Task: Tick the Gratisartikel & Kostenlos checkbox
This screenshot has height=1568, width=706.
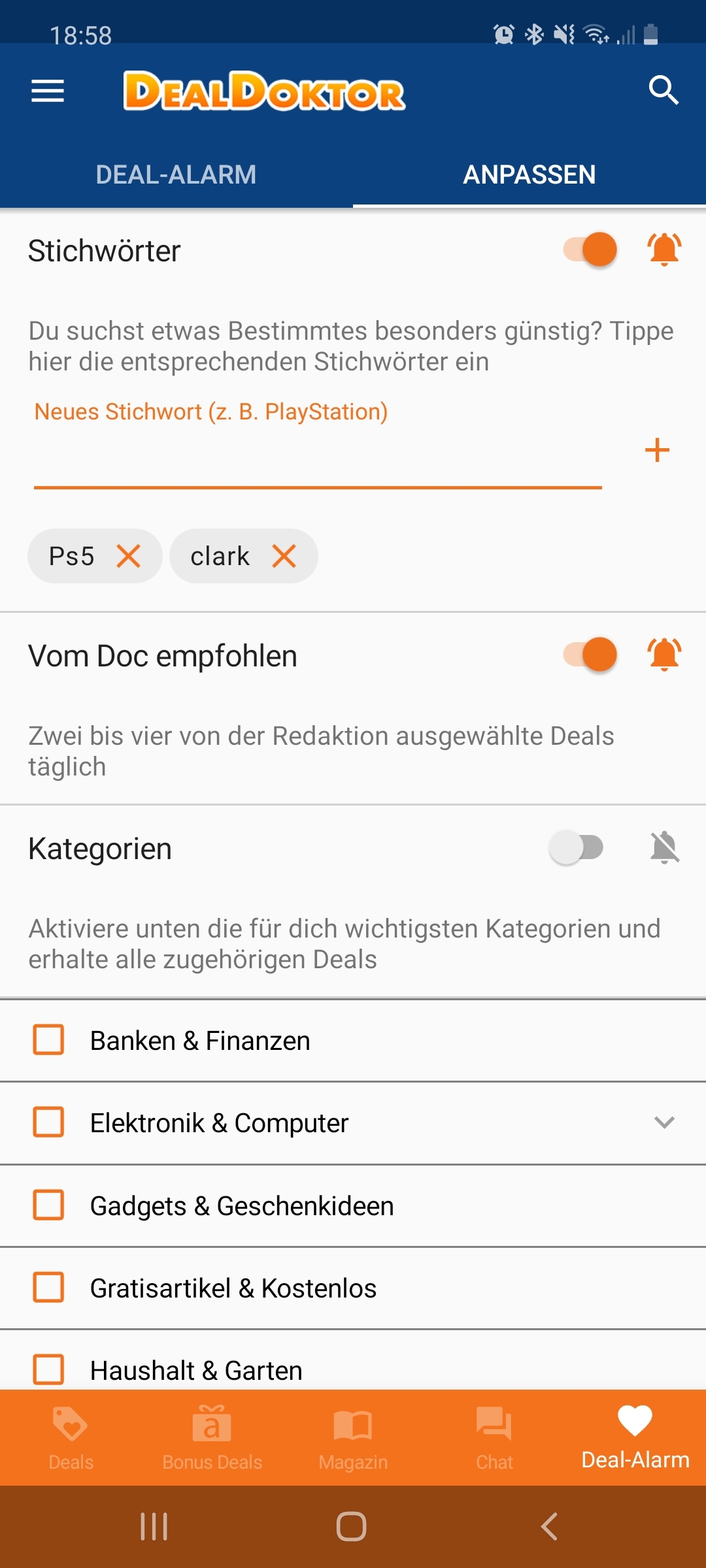Action: 48,1287
